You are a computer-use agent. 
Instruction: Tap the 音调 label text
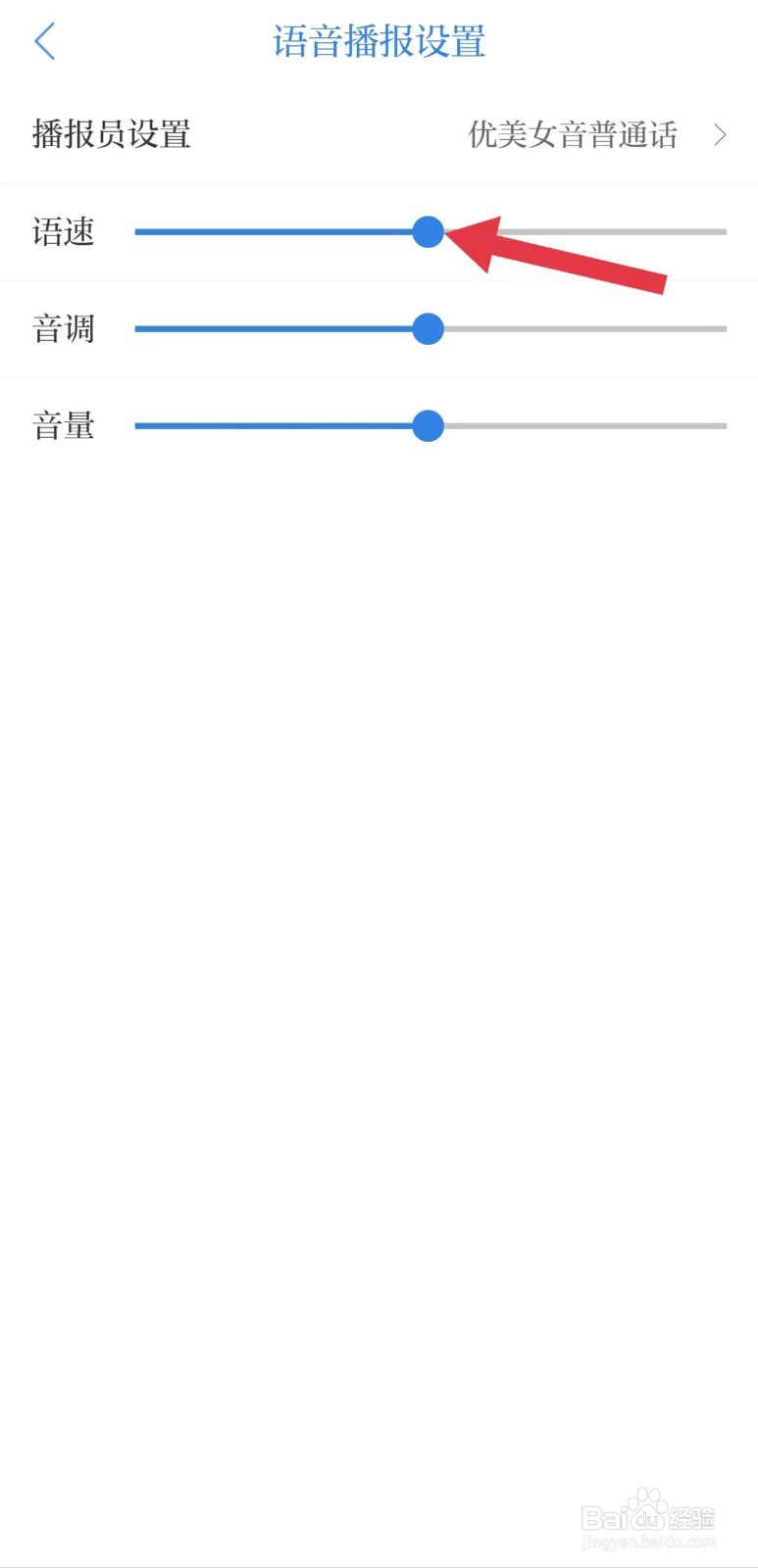point(63,329)
